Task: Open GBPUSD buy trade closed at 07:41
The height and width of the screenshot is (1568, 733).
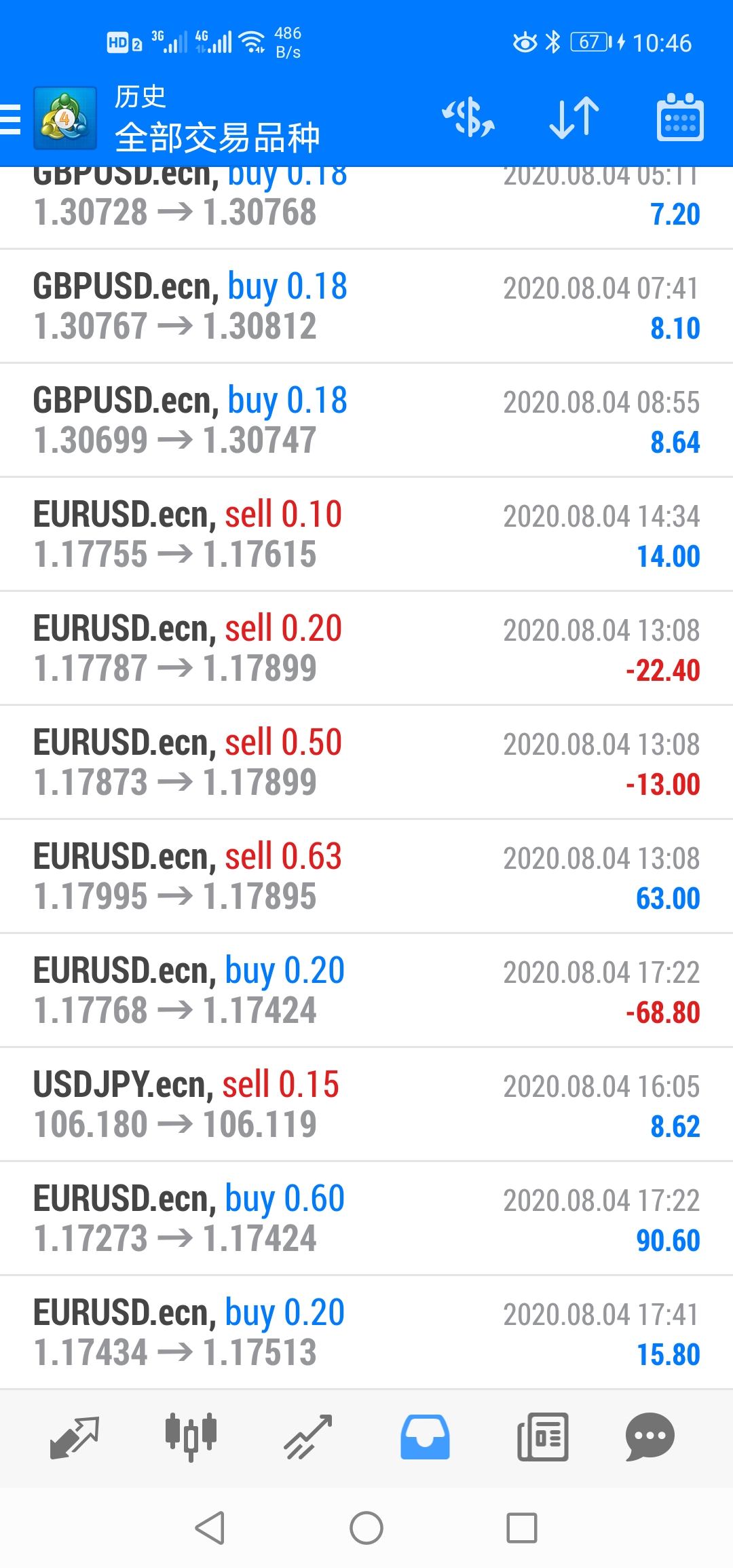Action: pyautogui.click(x=366, y=306)
